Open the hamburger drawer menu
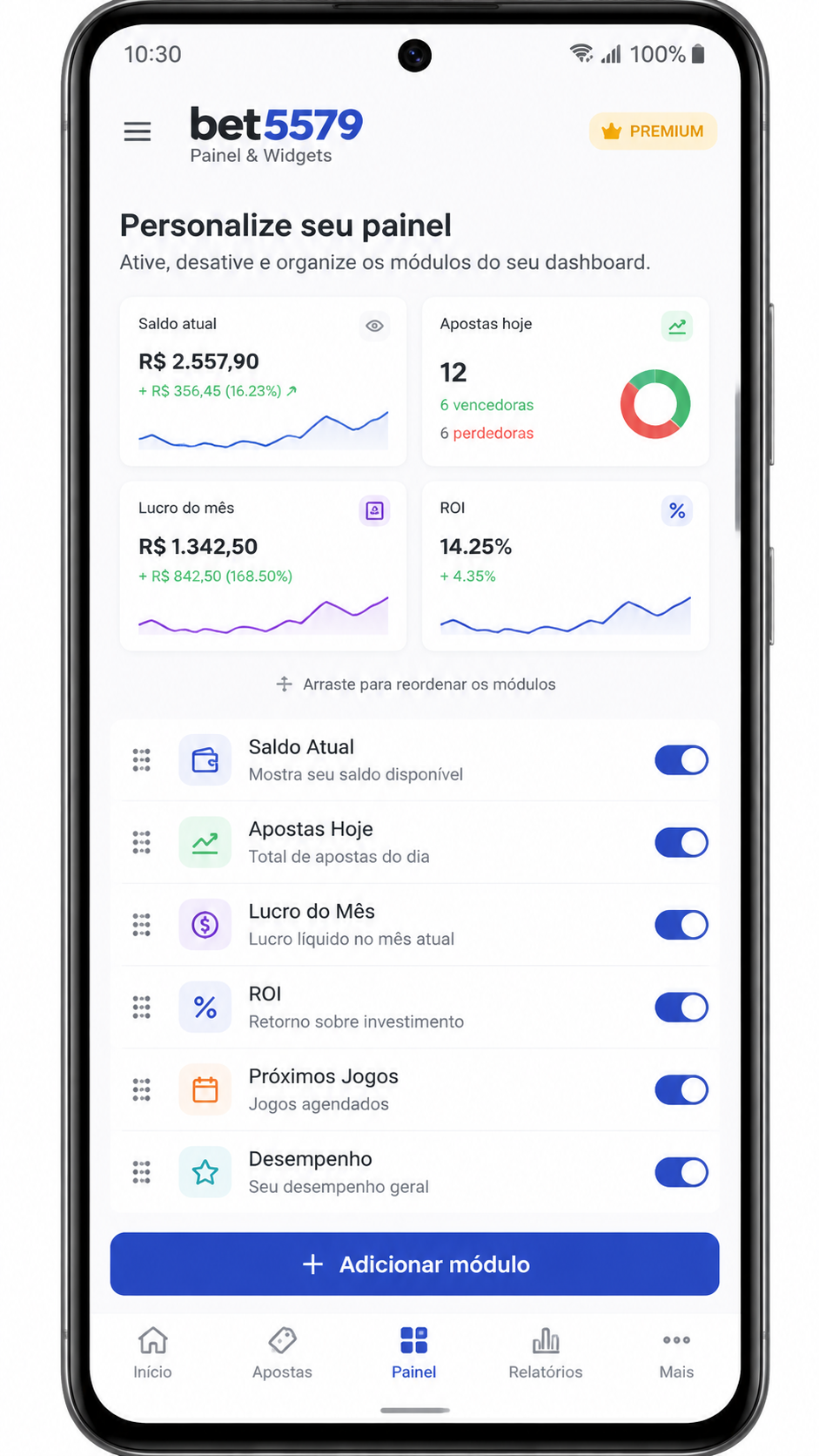The height and width of the screenshot is (1456, 819). pos(138,131)
